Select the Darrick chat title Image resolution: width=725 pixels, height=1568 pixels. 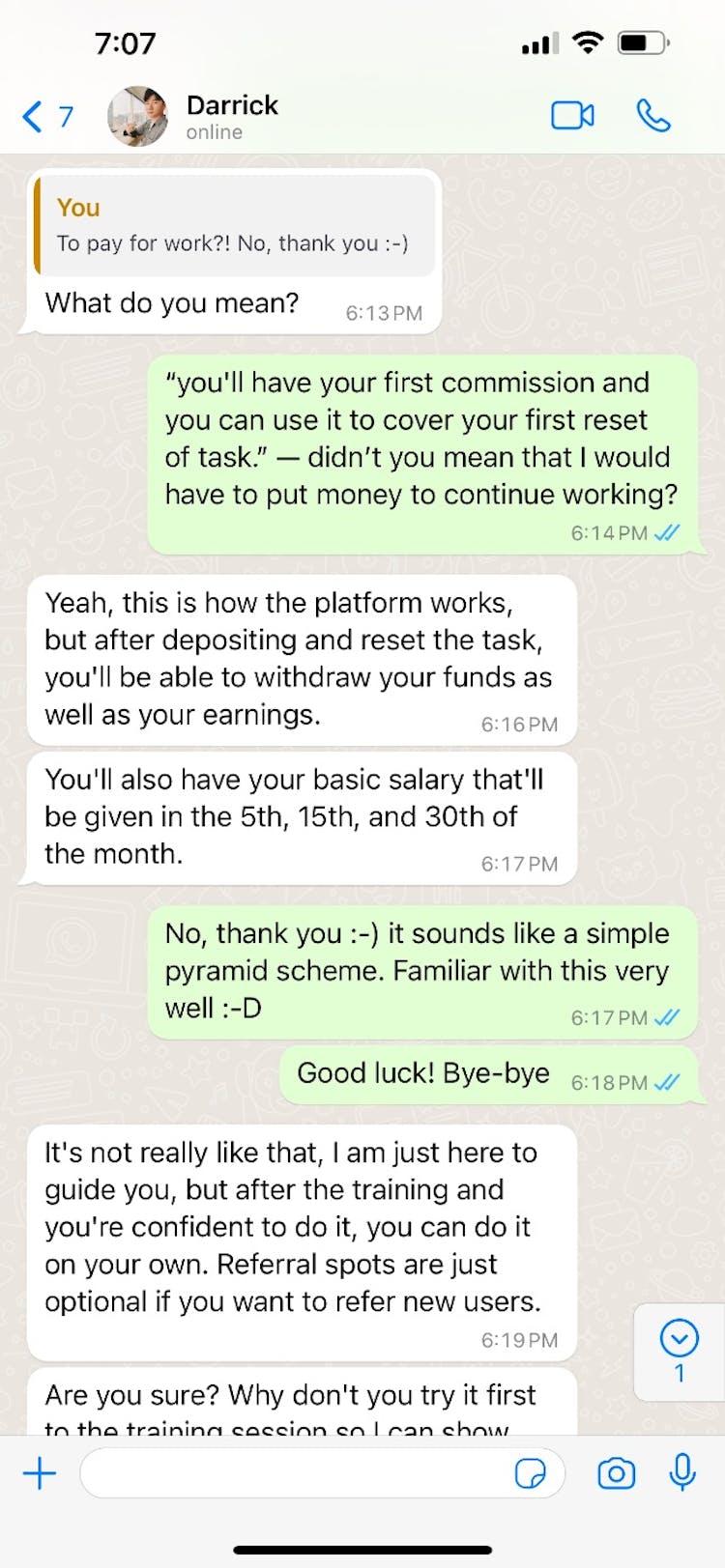(232, 105)
